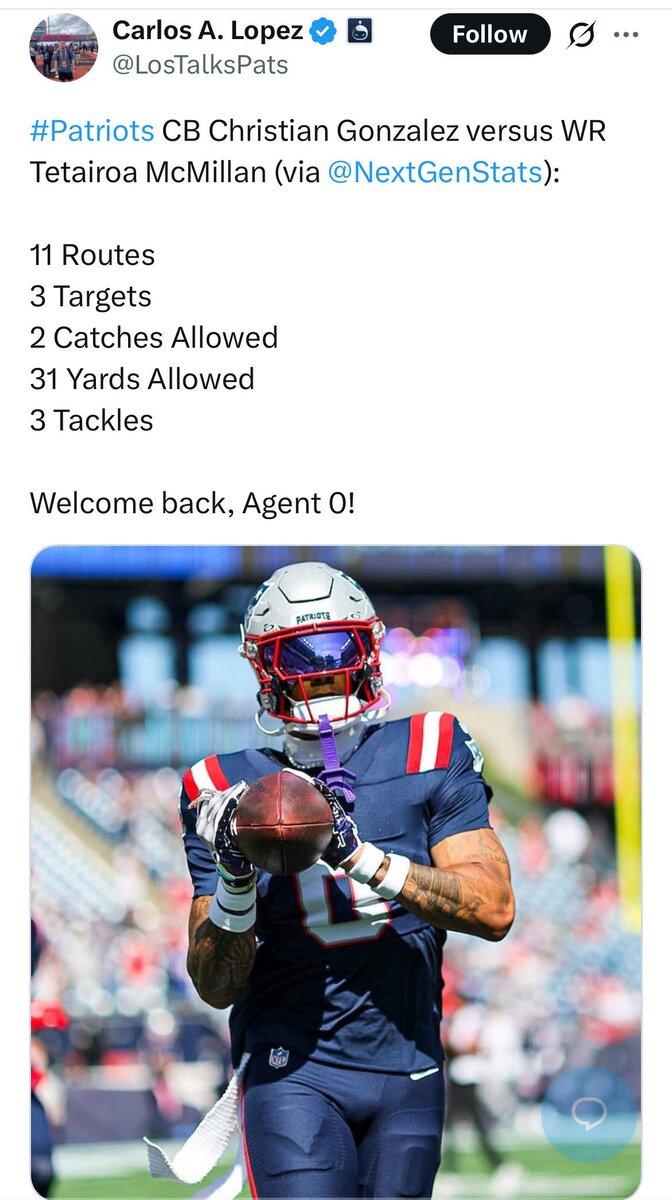Open Carlos A. Lopez's profile picture
Screen dimensions: 672x1200
click(x=64, y=48)
